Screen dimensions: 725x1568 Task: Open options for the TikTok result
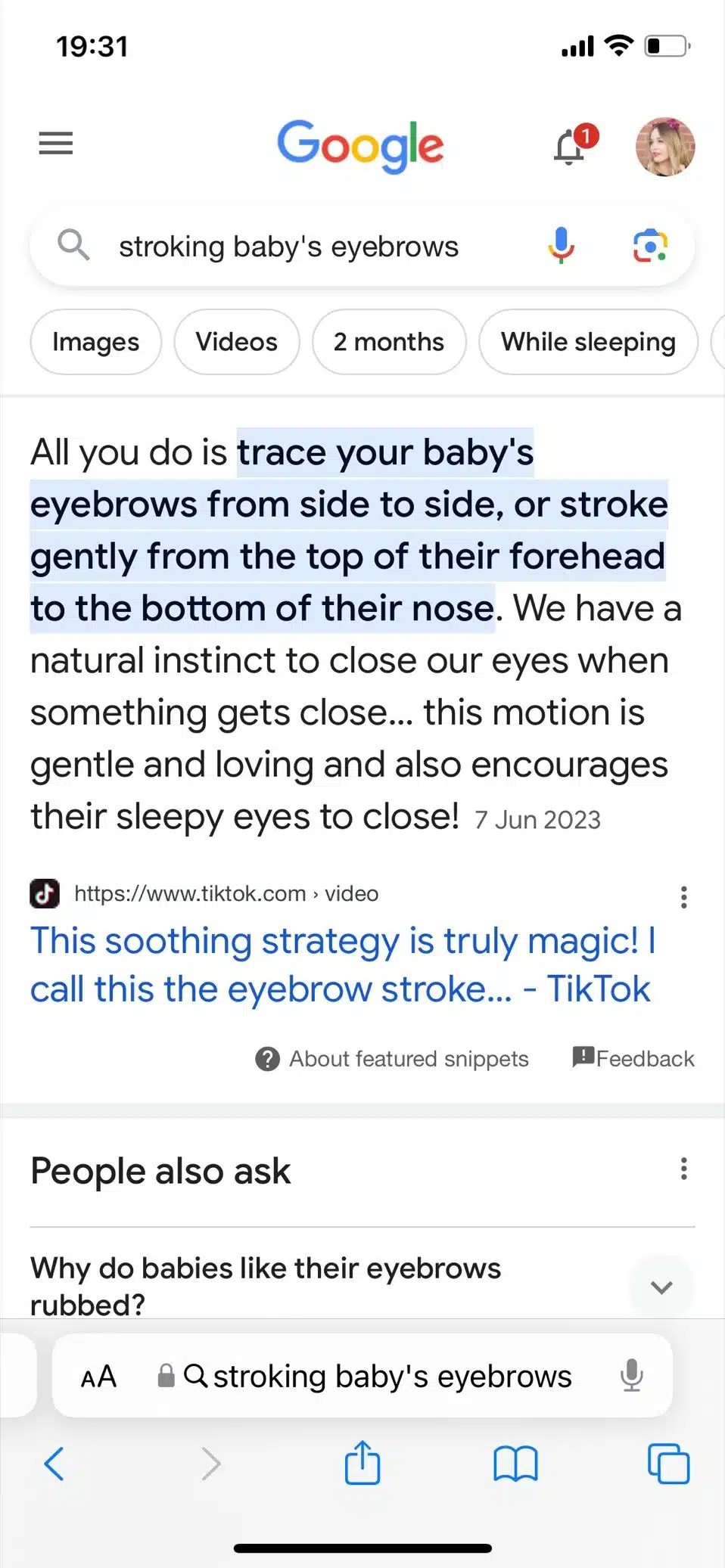click(x=683, y=897)
